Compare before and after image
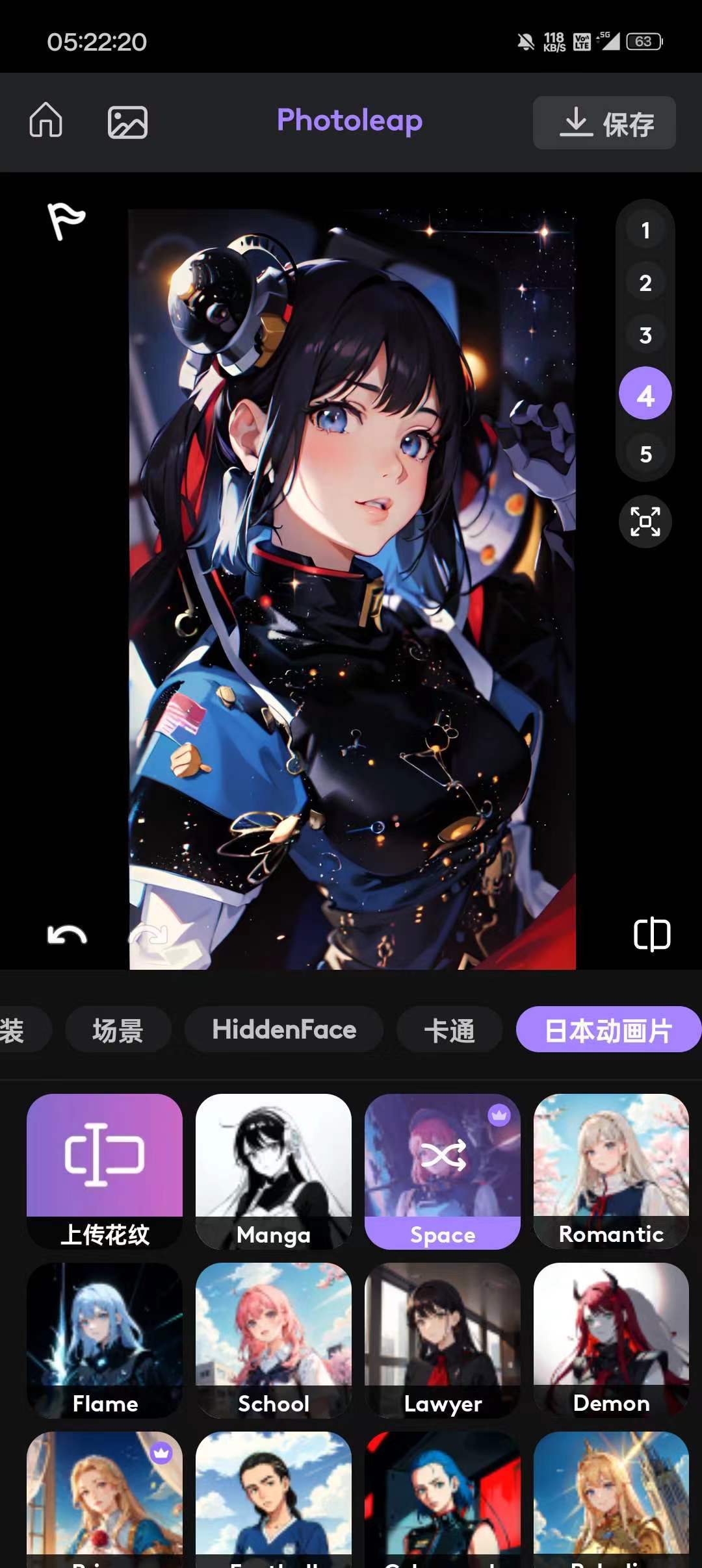702x1568 pixels. [652, 935]
